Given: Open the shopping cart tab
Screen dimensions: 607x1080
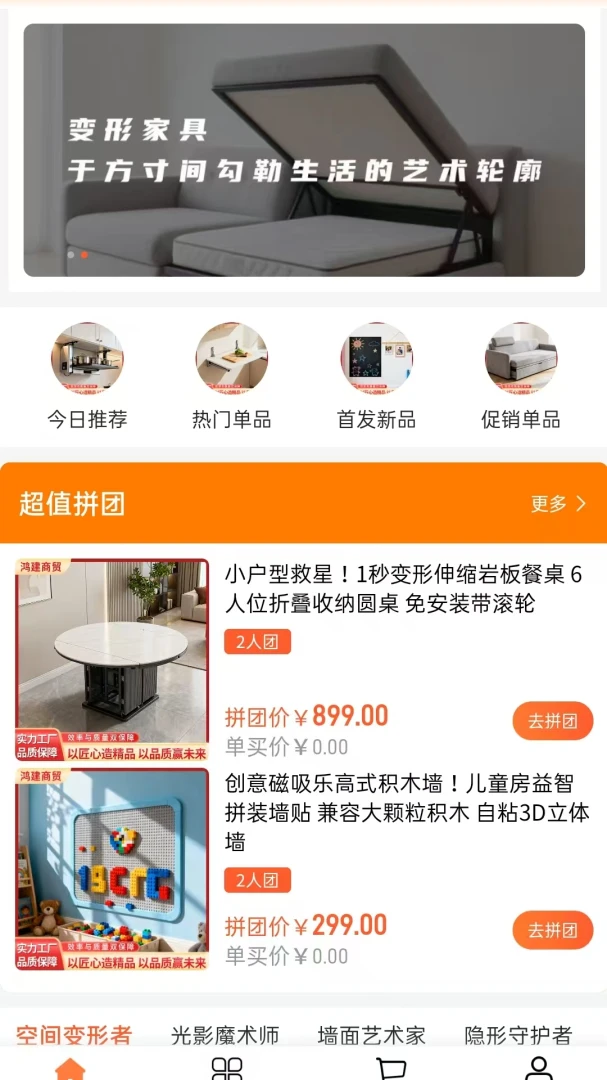Looking at the screenshot, I should (x=391, y=1068).
